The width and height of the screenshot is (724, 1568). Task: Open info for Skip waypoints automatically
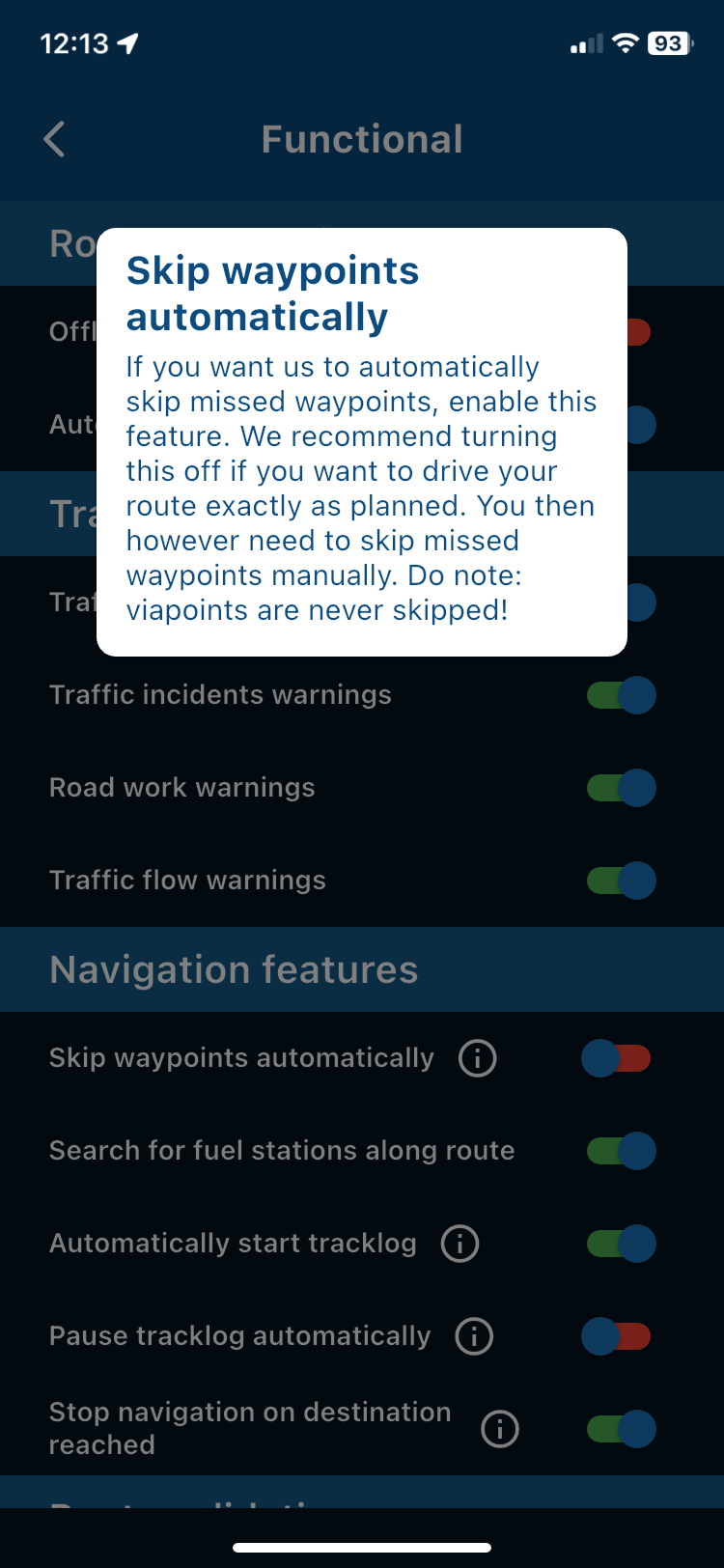(478, 1058)
